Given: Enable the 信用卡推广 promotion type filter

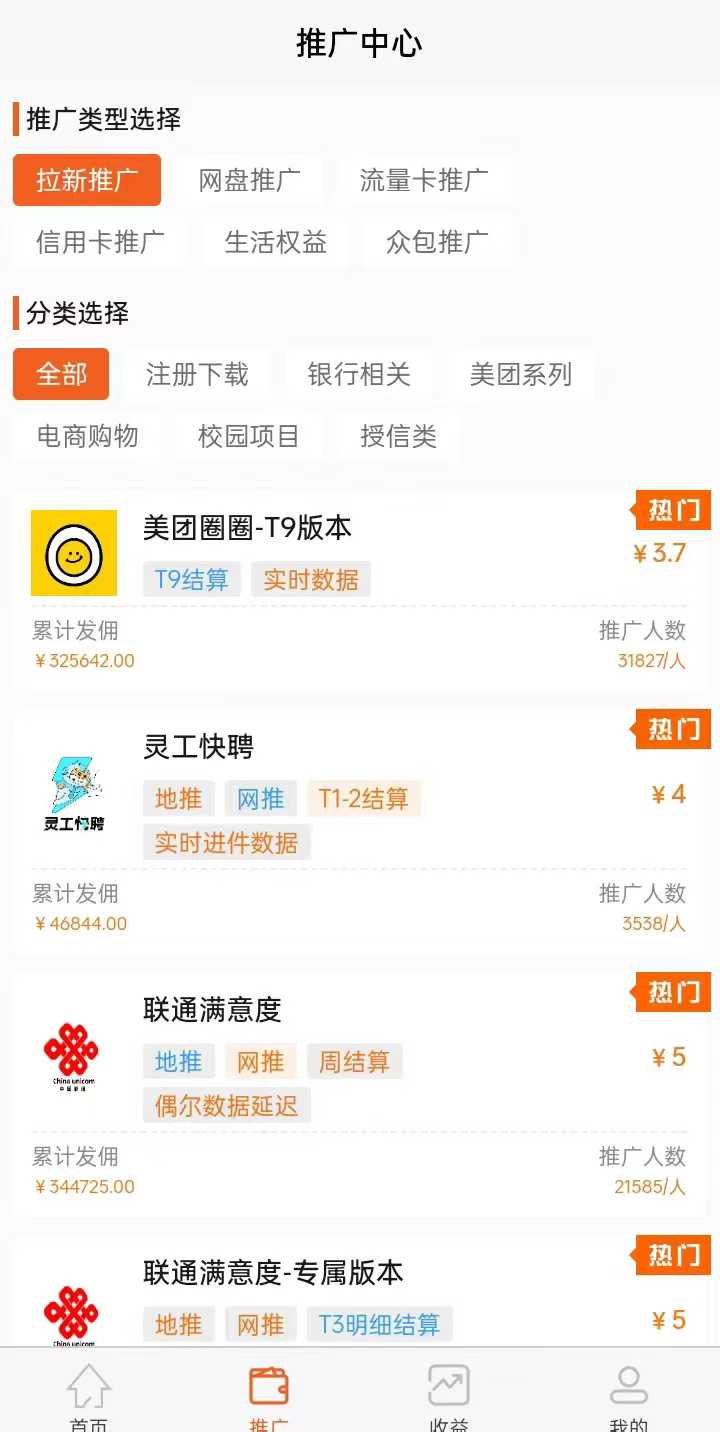Looking at the screenshot, I should [96, 243].
